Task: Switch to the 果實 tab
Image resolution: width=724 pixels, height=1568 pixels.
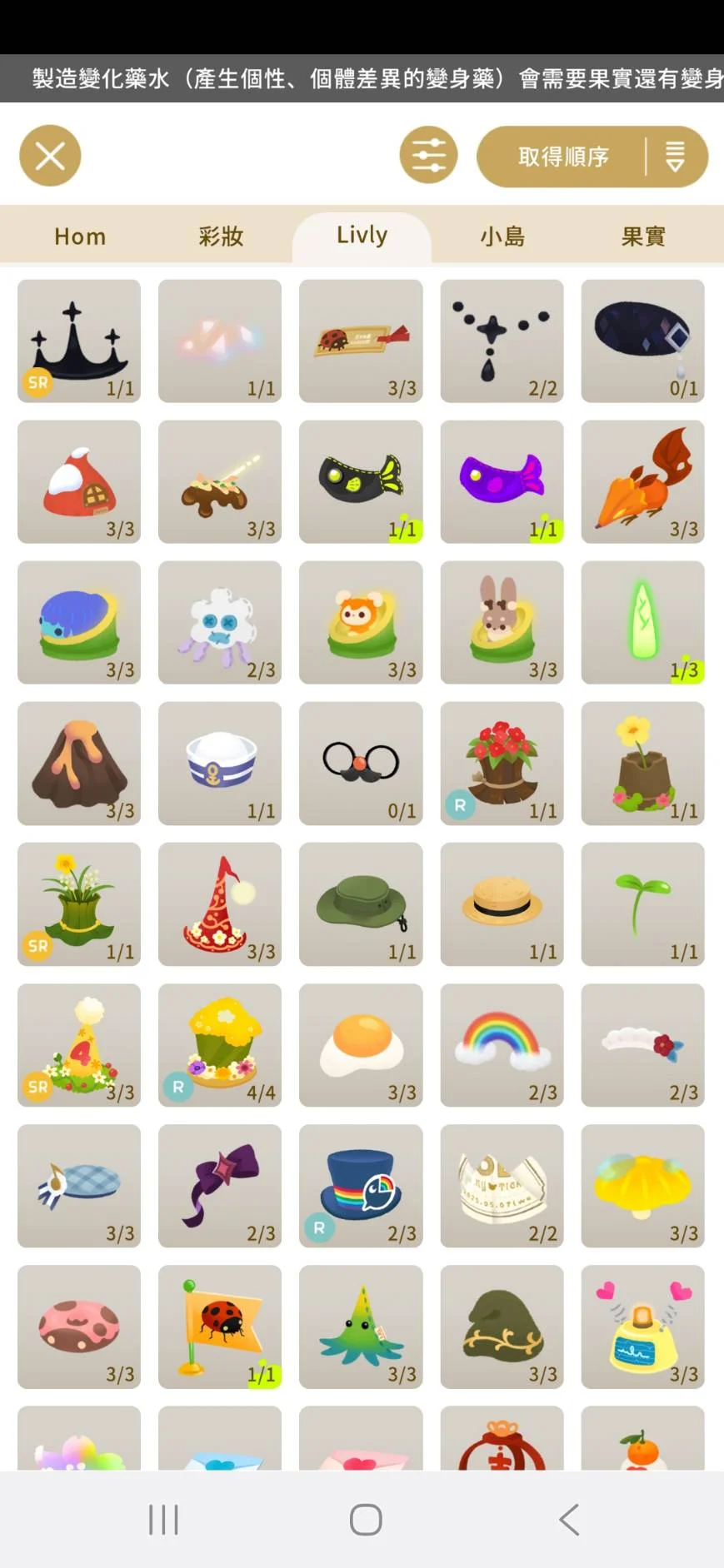Action: click(x=643, y=236)
